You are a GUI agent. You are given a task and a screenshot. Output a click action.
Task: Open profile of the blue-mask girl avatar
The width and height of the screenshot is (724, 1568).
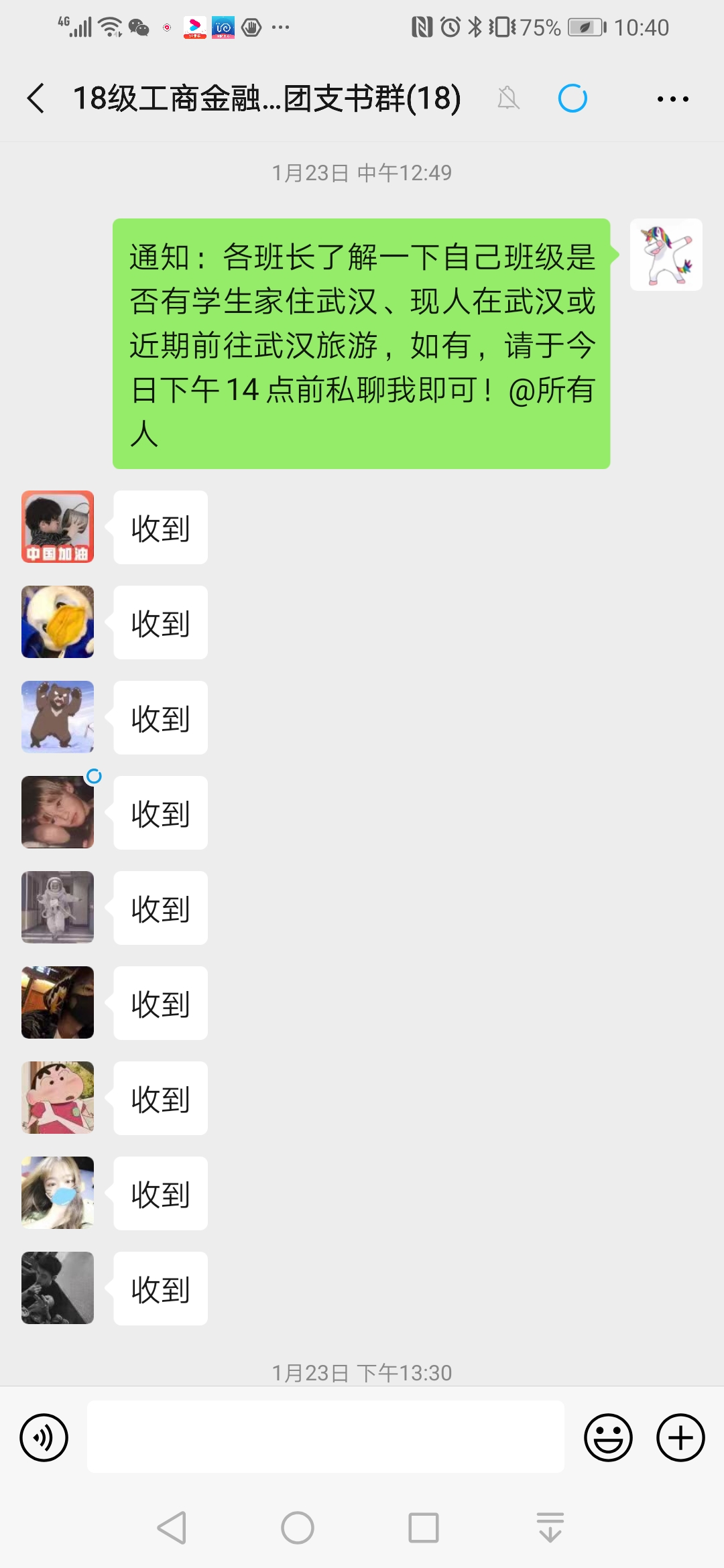coord(58,1193)
